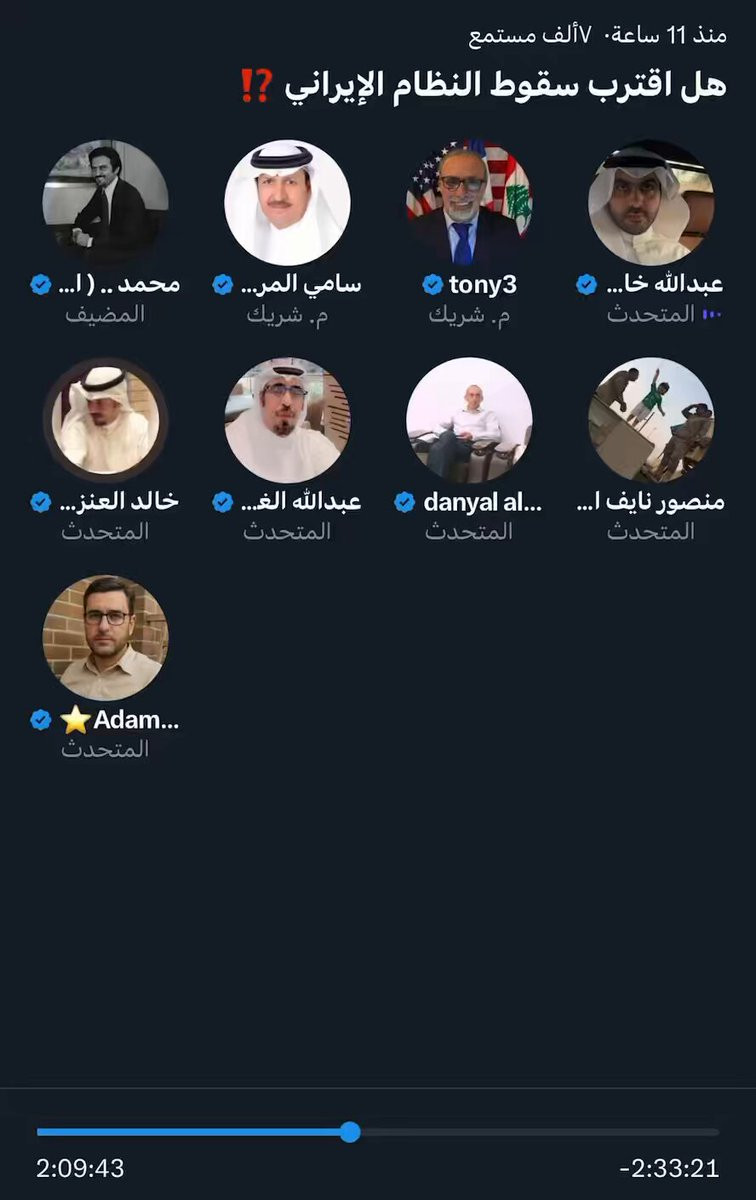Viewport: 756px width, 1200px height.
Task: View speaker عبدالله الغ's profile
Action: point(287,420)
